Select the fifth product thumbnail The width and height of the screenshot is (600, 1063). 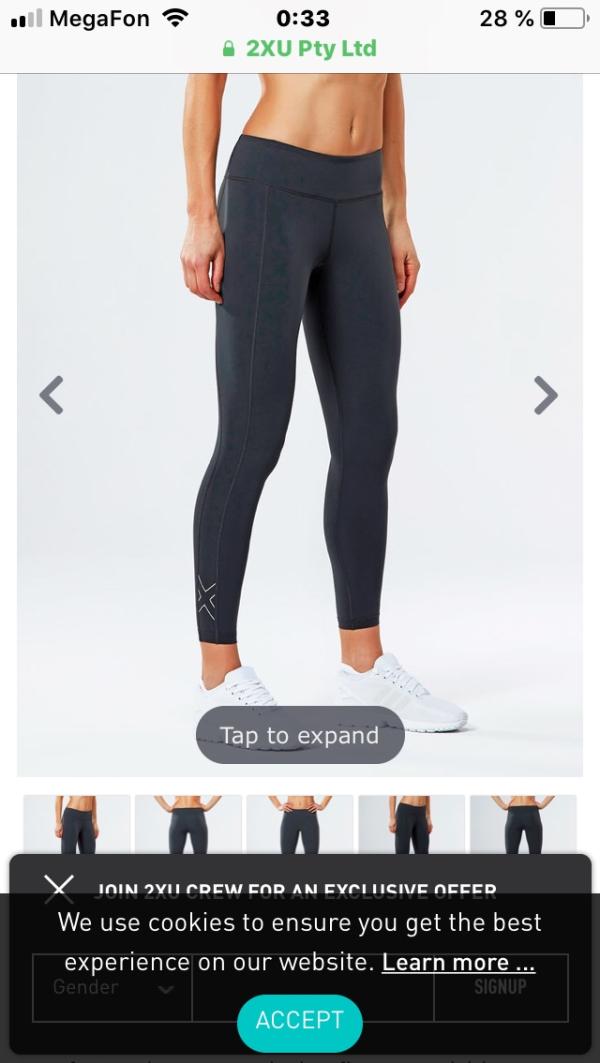(523, 824)
